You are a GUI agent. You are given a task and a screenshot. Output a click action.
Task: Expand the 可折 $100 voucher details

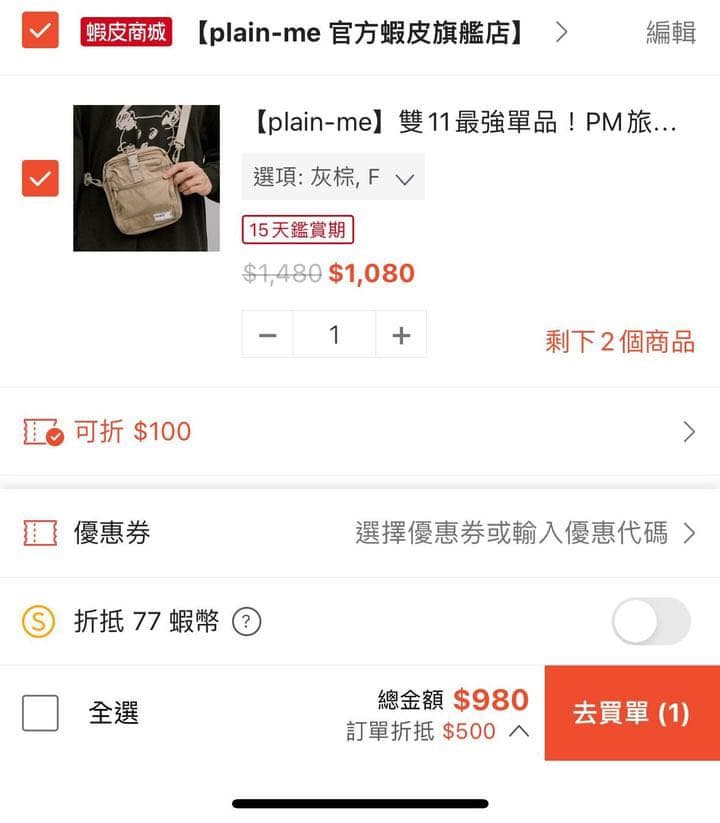[x=688, y=431]
